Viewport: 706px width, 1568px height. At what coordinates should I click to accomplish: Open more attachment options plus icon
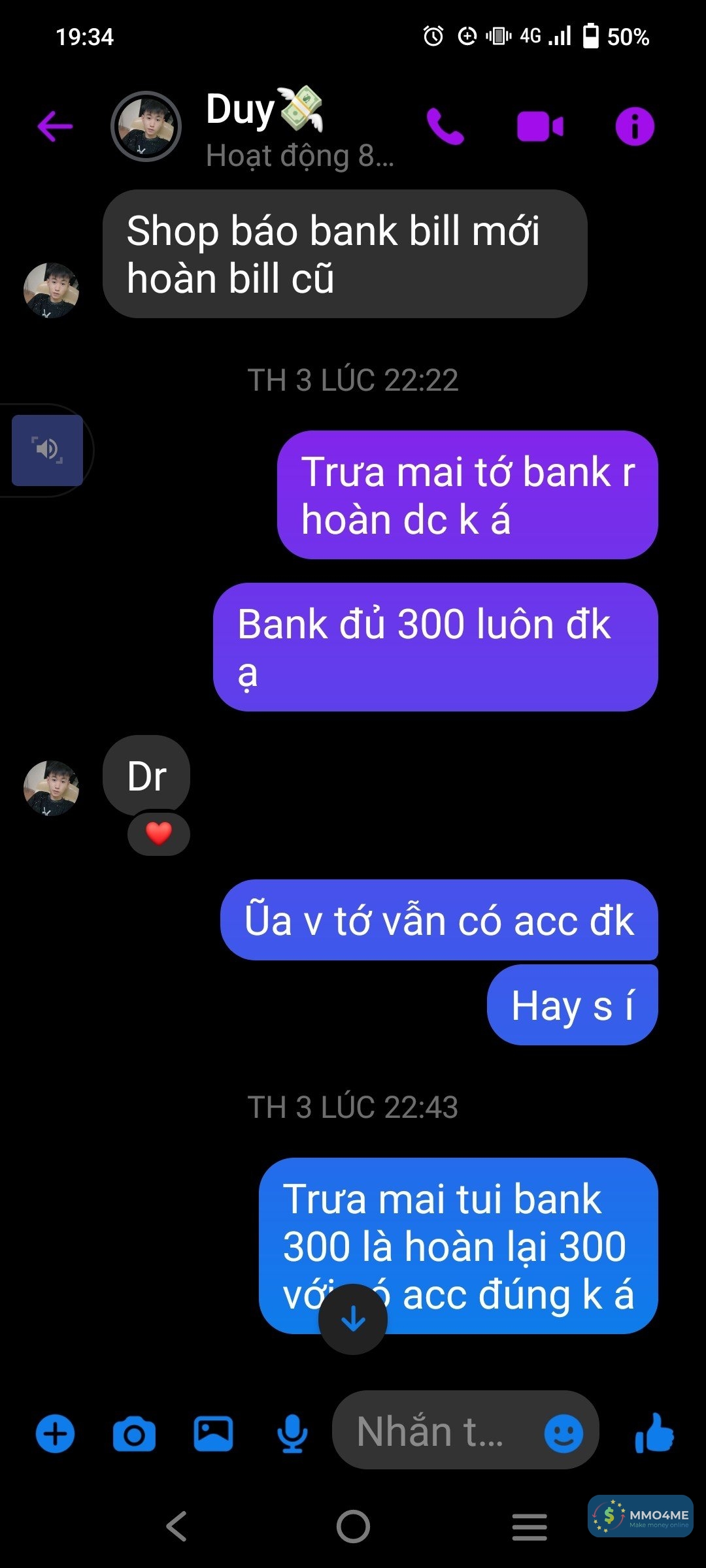(55, 1433)
